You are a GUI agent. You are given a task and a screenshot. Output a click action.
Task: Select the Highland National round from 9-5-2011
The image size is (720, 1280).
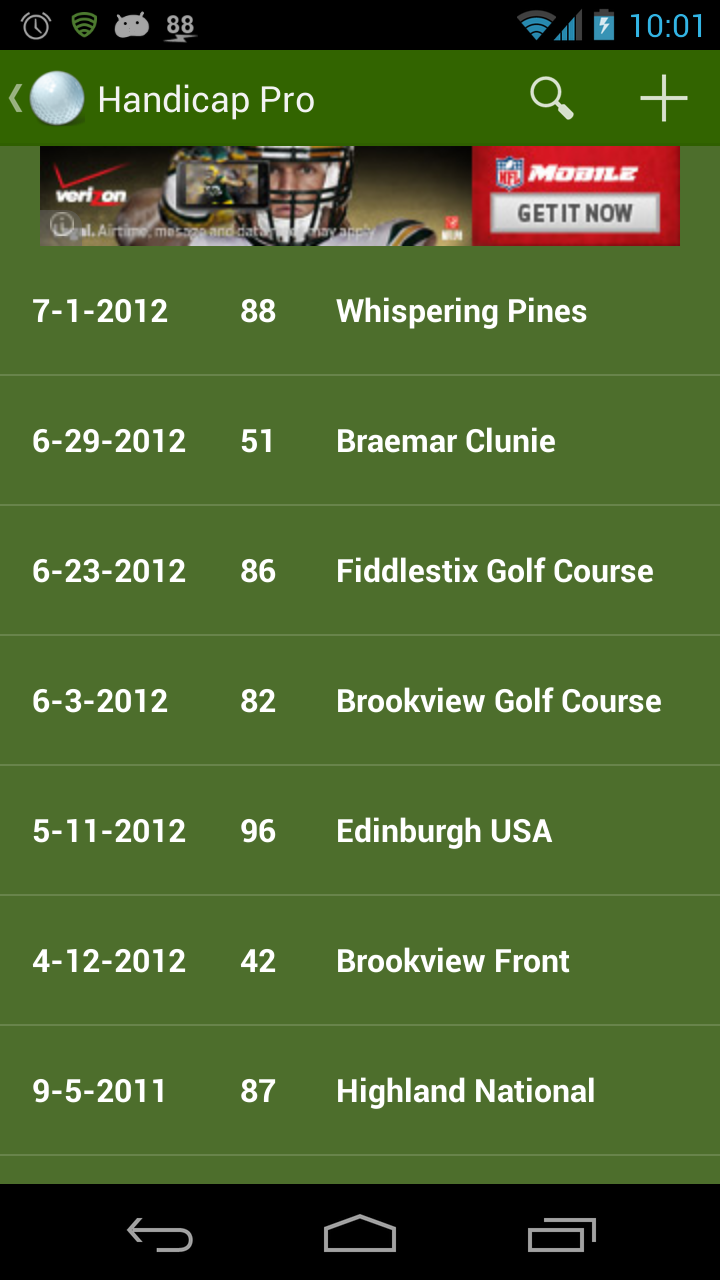[360, 1091]
